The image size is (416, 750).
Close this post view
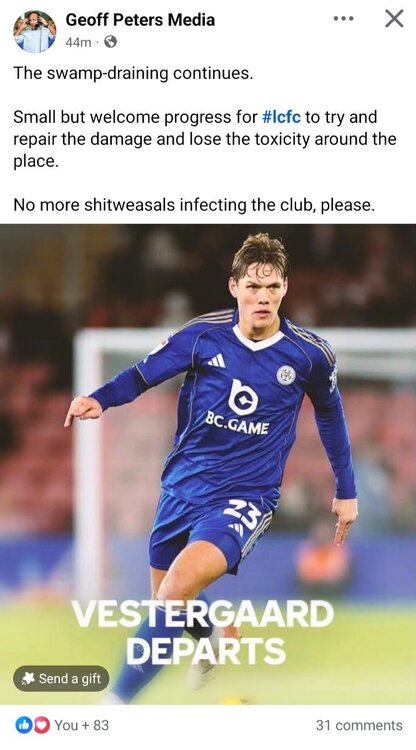[394, 19]
